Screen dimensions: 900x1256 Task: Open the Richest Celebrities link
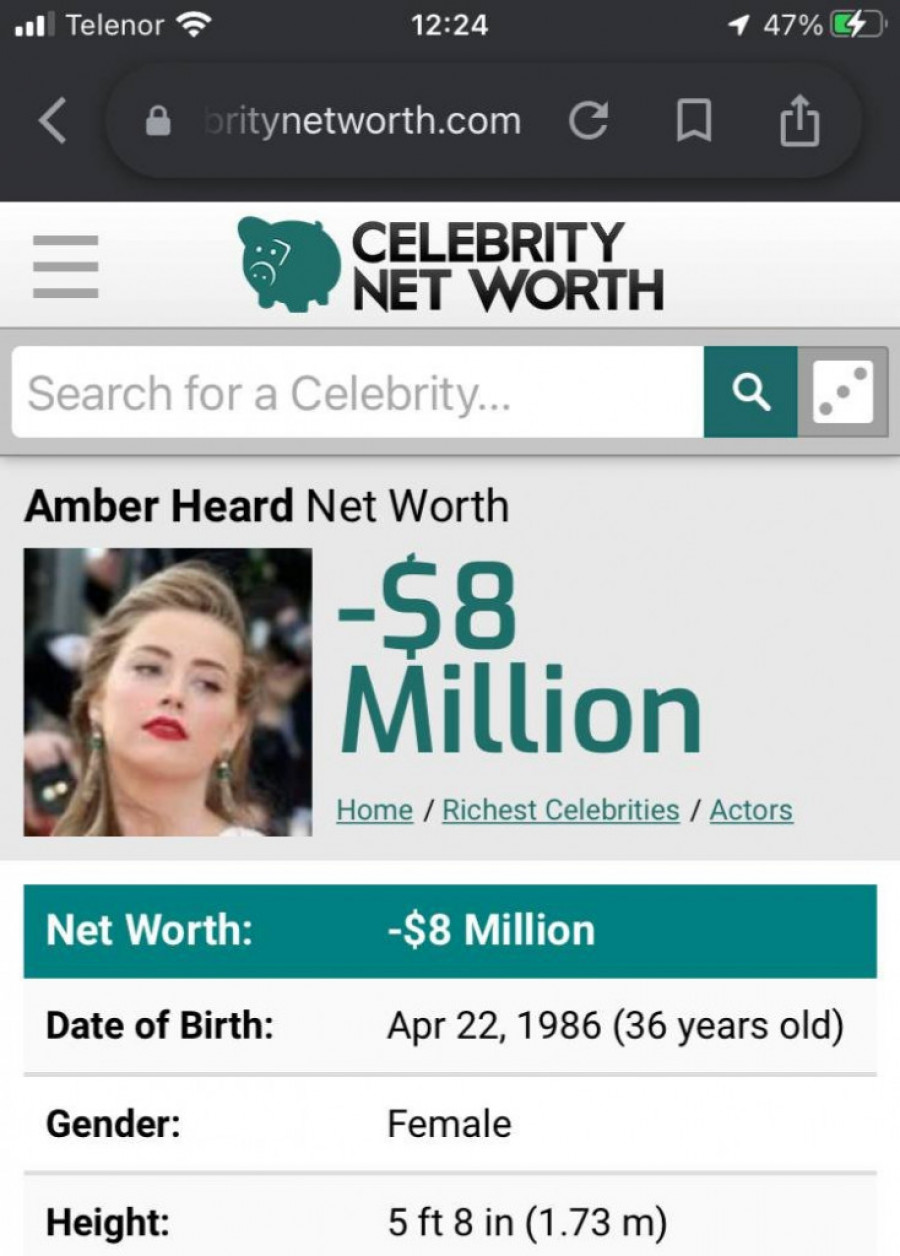click(x=561, y=810)
